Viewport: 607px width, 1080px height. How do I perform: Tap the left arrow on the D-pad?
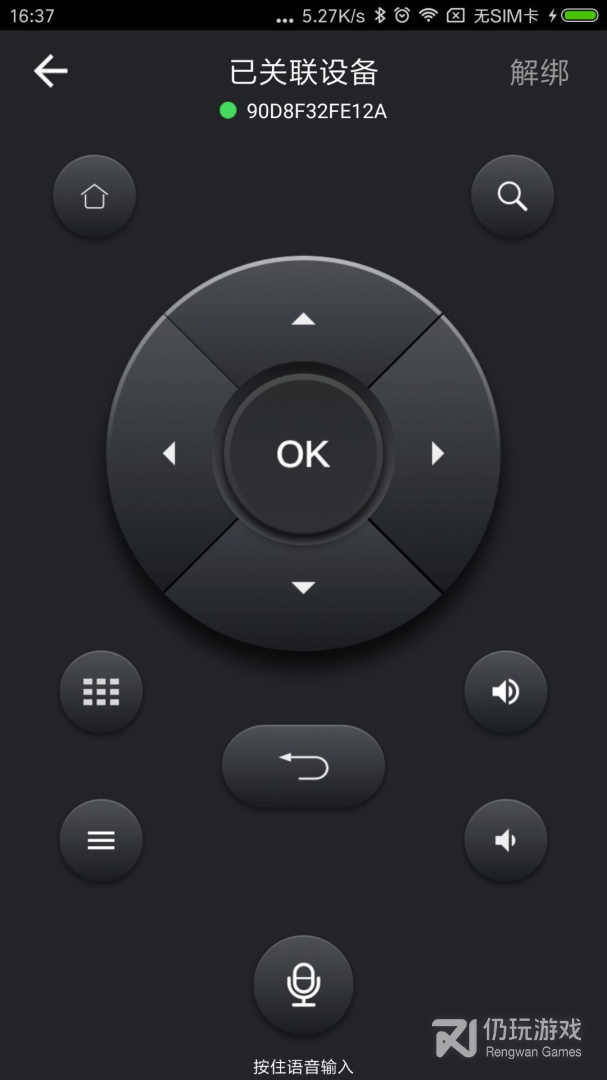point(169,454)
